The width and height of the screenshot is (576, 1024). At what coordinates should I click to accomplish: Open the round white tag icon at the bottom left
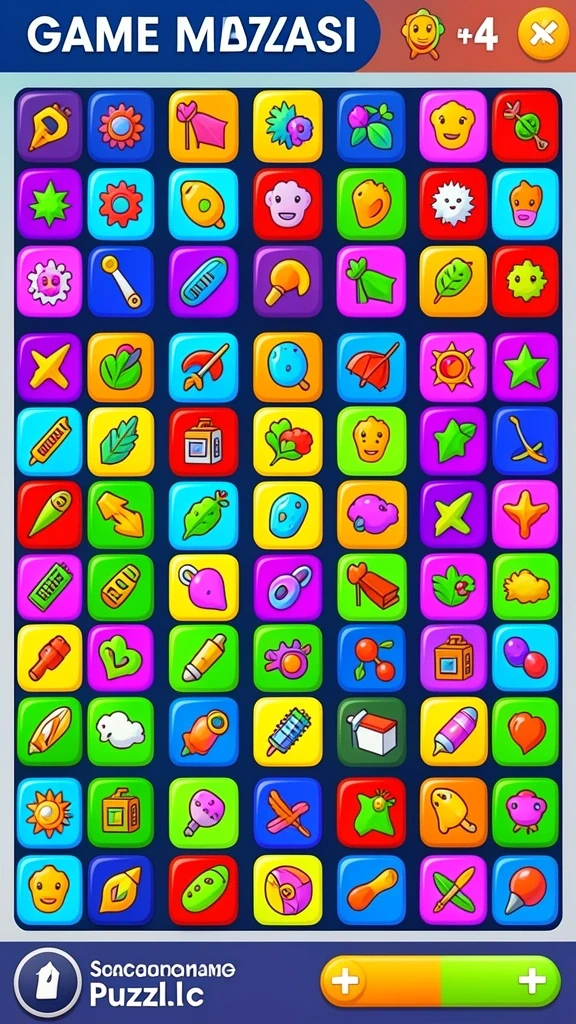pyautogui.click(x=48, y=983)
